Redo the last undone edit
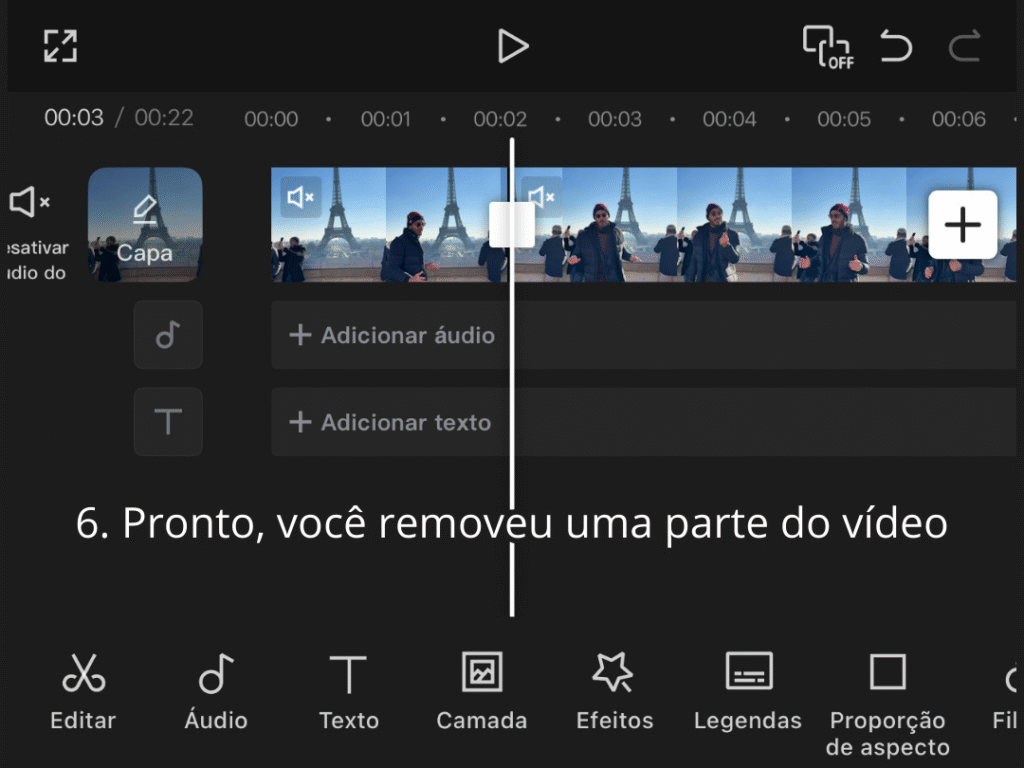The height and width of the screenshot is (768, 1024). click(x=964, y=46)
